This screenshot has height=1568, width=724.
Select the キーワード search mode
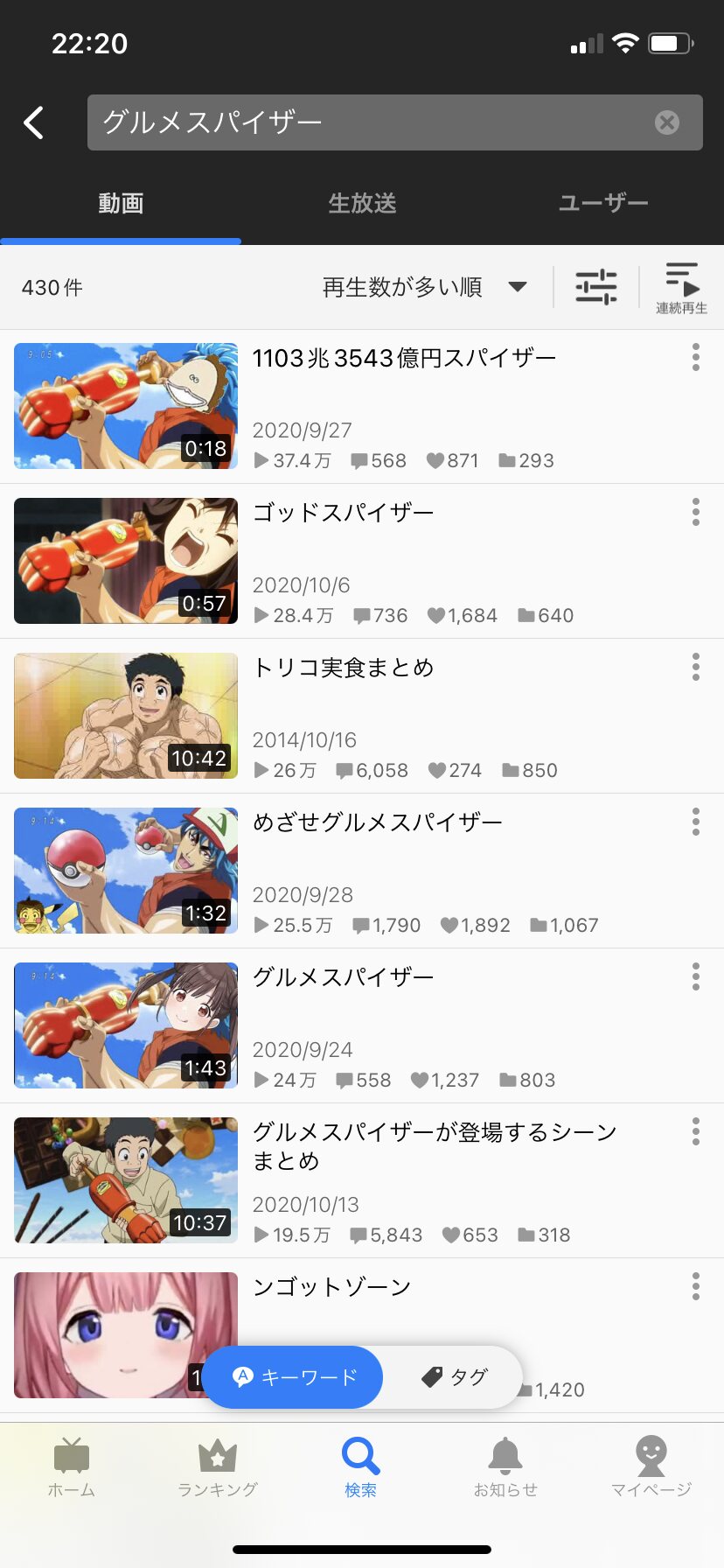click(295, 1377)
